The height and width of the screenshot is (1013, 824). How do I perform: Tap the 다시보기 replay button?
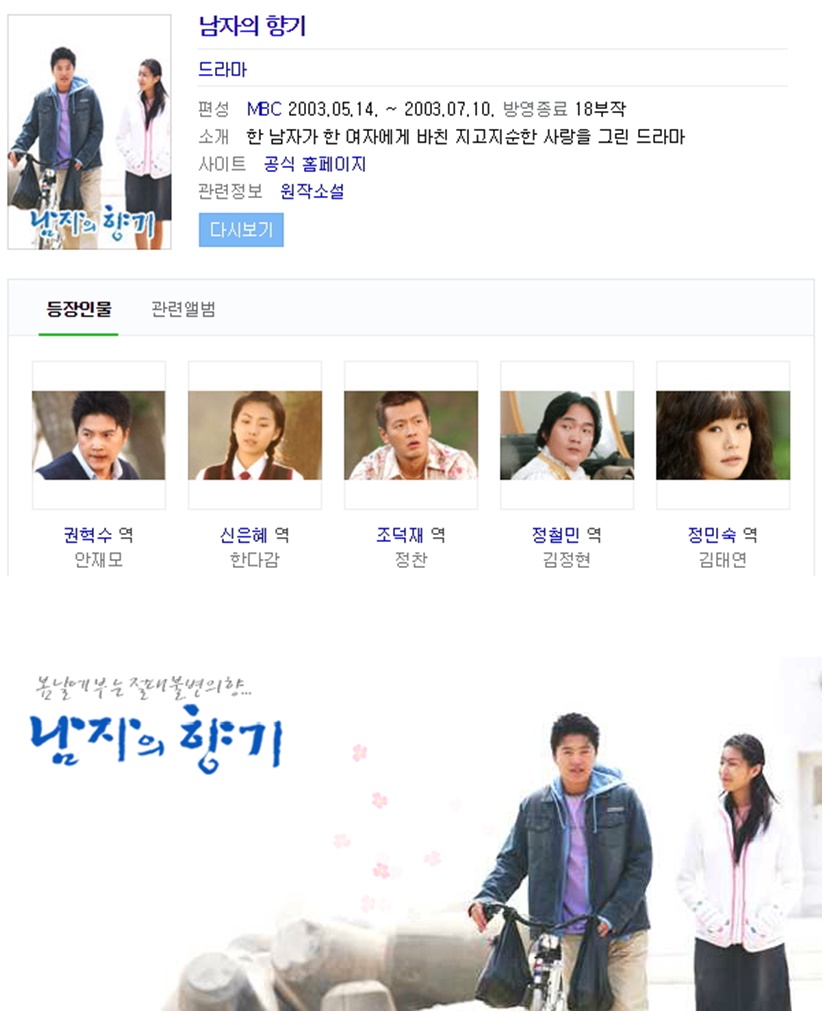click(241, 229)
